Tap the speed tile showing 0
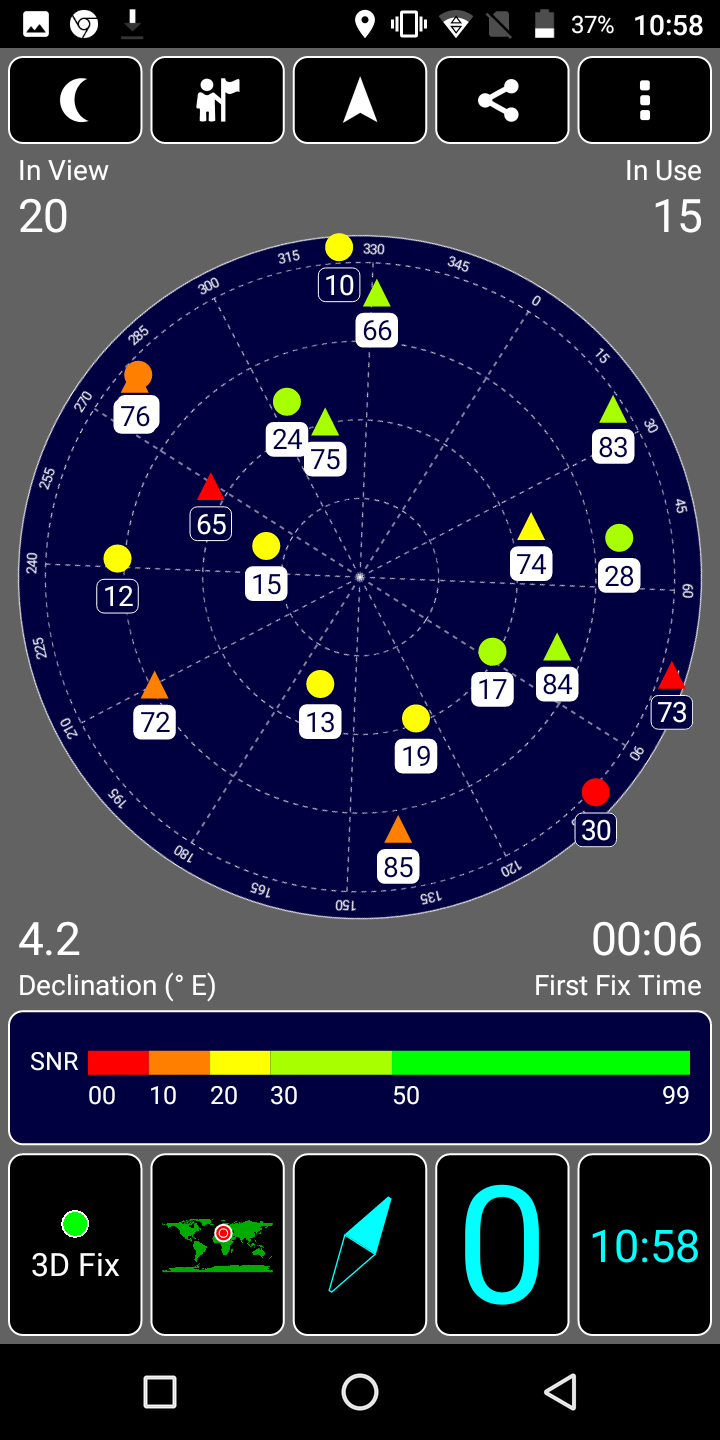 [x=502, y=1245]
